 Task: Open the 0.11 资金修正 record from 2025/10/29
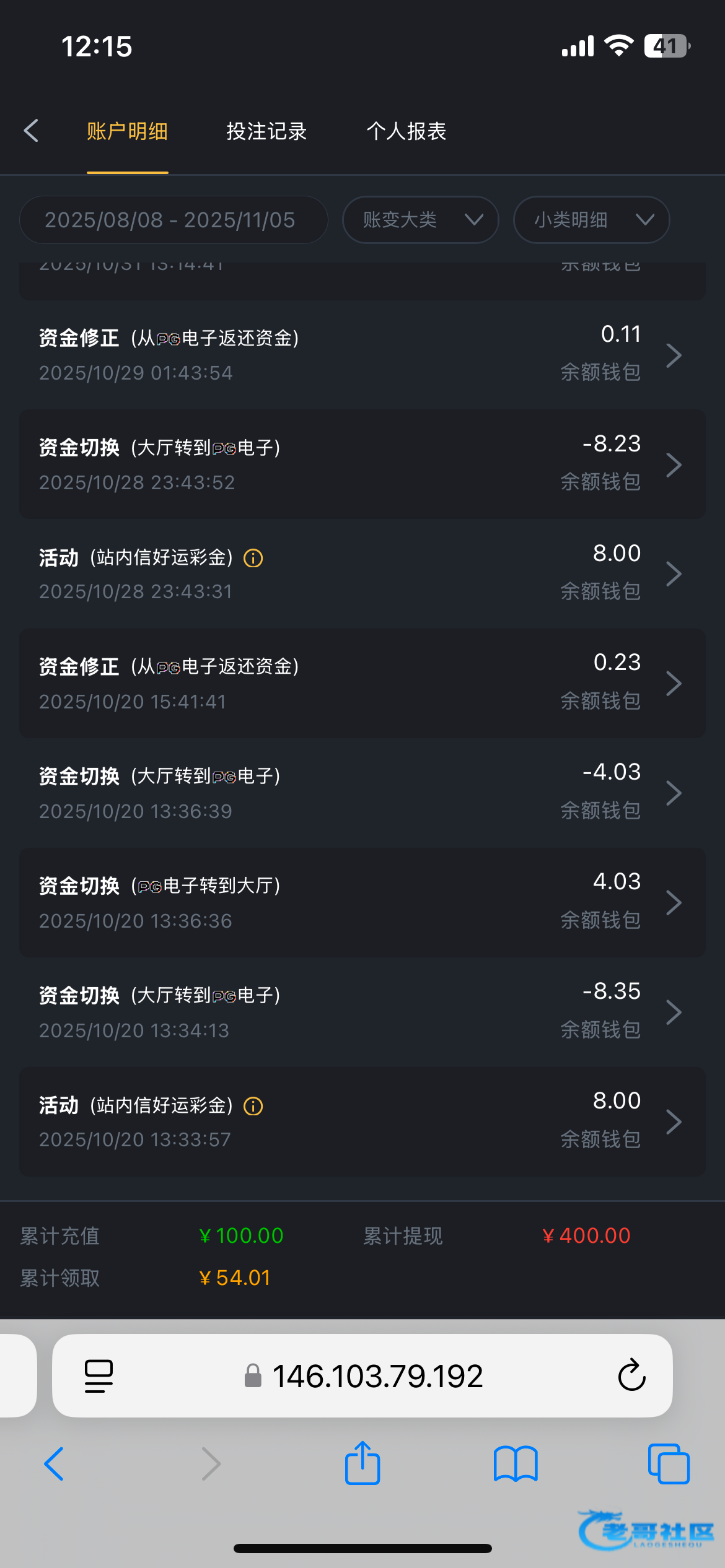[x=362, y=355]
